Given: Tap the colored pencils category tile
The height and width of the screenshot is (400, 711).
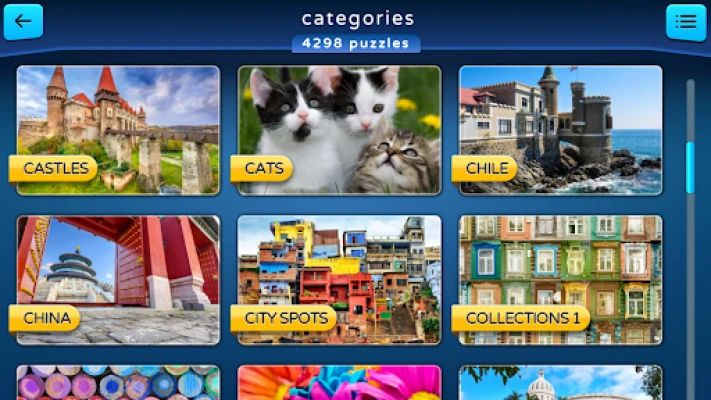Looking at the screenshot, I should (118, 384).
